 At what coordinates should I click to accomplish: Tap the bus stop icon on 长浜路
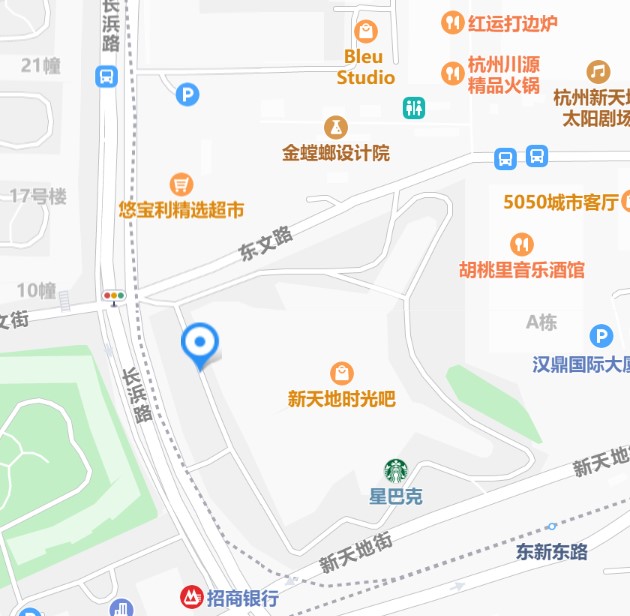click(x=106, y=76)
